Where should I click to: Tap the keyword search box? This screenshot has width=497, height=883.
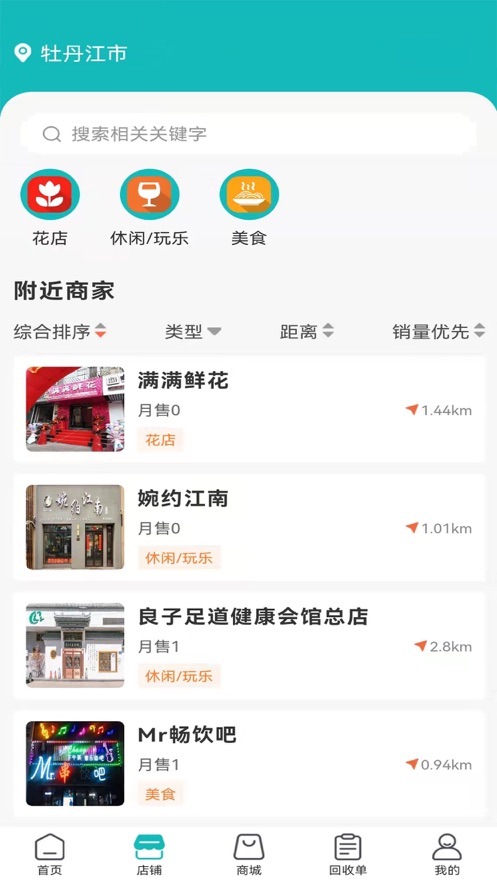[x=248, y=134]
